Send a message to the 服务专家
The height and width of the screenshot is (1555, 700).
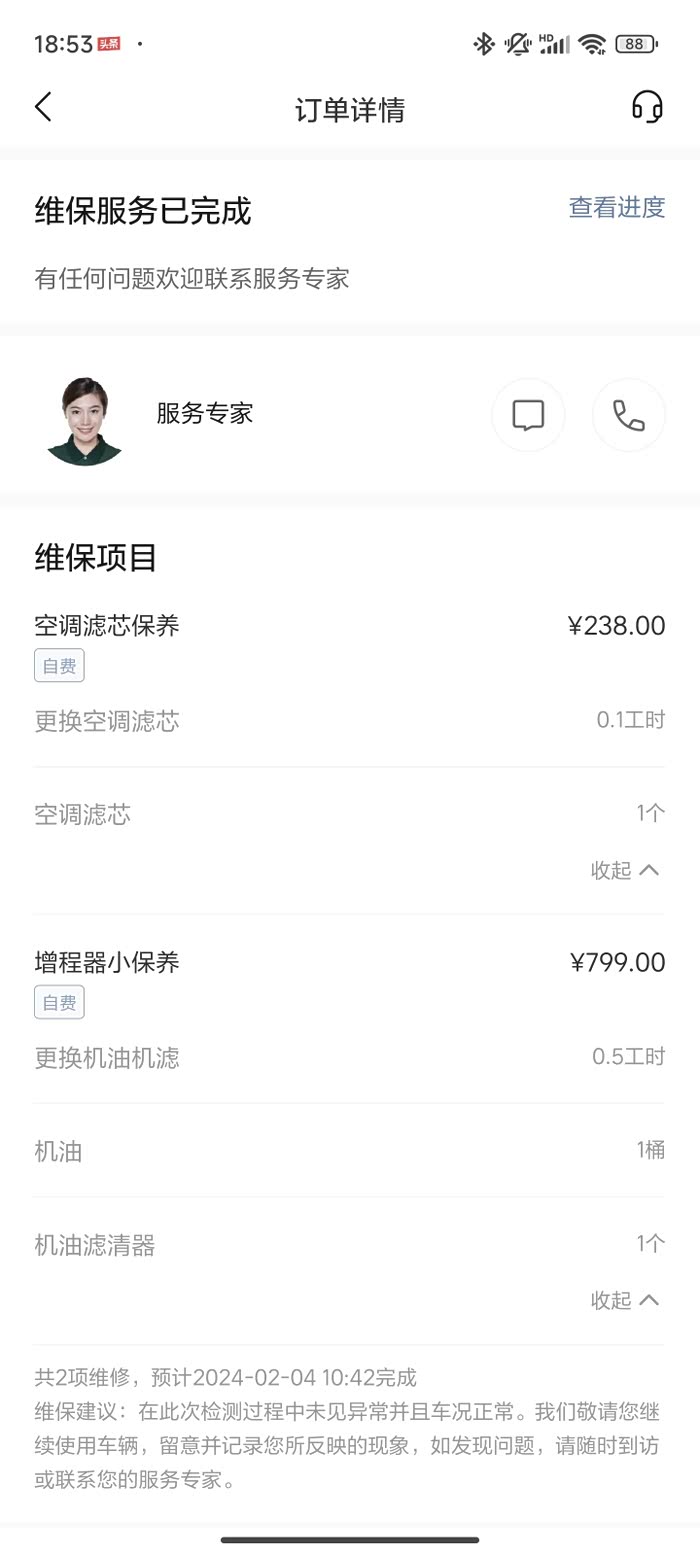[x=528, y=415]
